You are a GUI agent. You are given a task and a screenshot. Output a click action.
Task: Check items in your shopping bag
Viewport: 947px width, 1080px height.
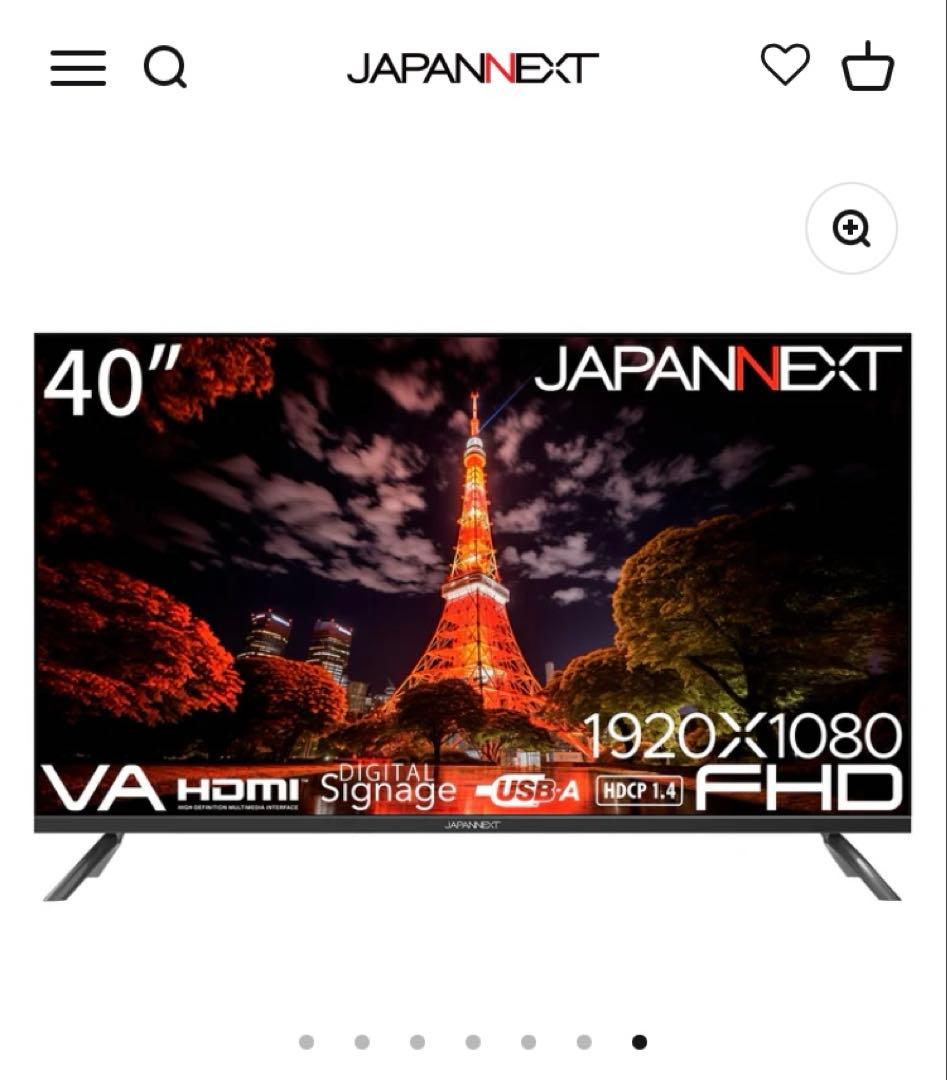[x=869, y=67]
